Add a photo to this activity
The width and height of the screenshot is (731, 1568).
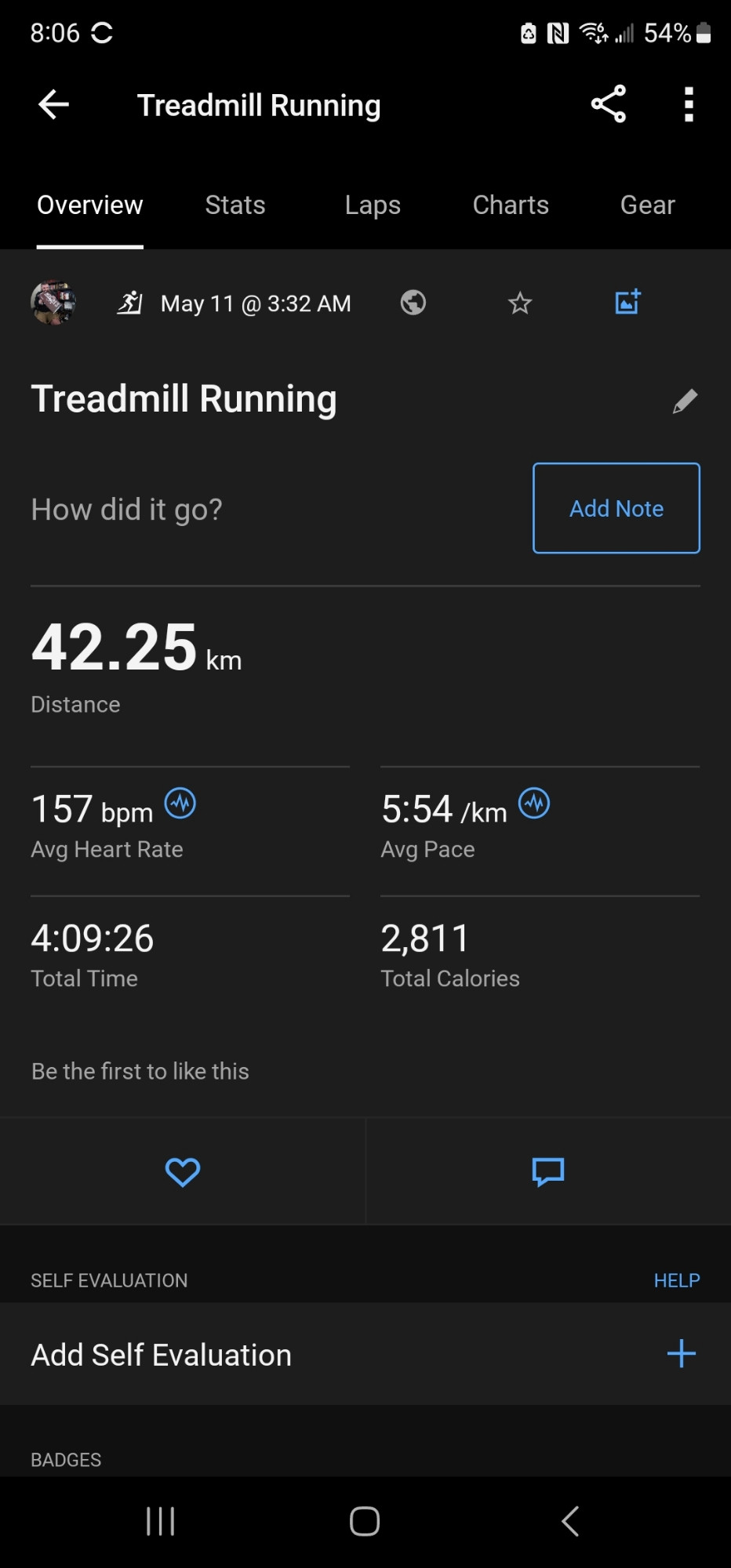click(627, 301)
